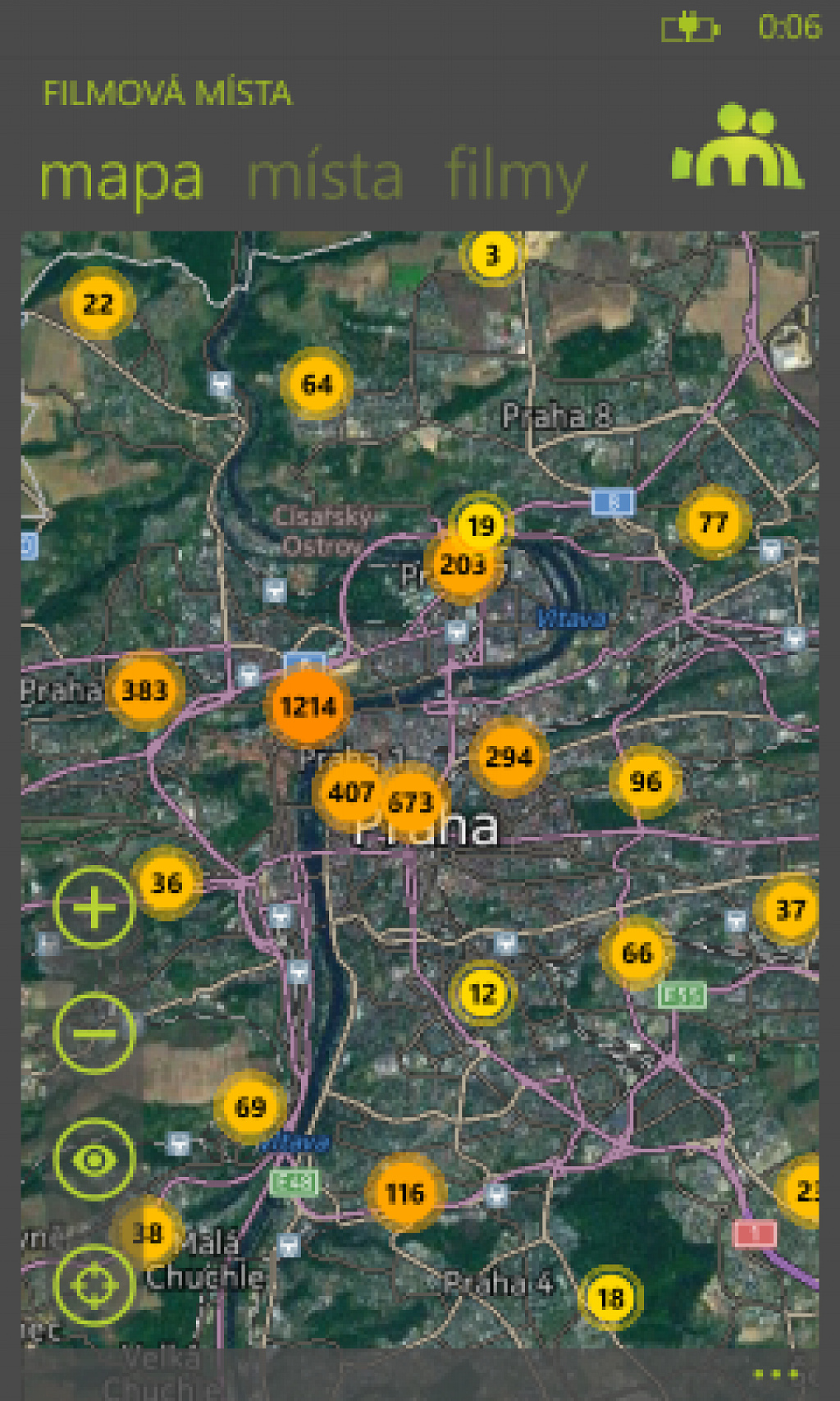Tap the 407 cluster marker

point(350,792)
